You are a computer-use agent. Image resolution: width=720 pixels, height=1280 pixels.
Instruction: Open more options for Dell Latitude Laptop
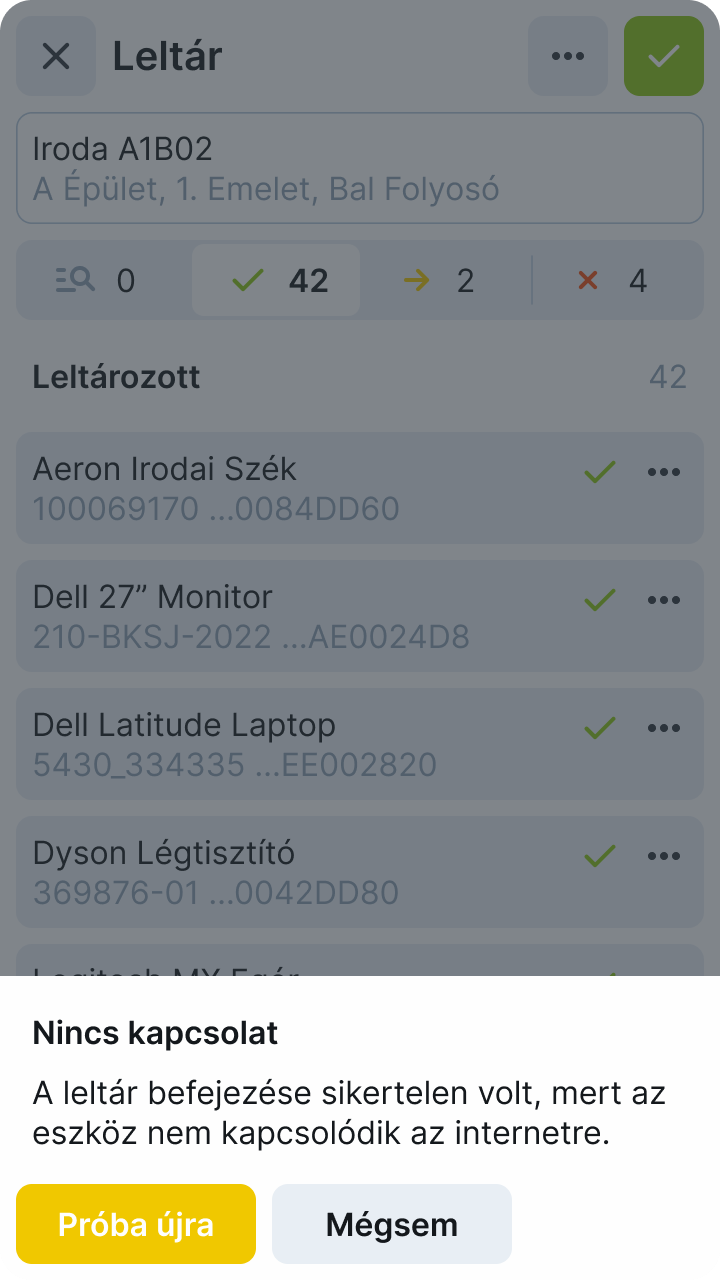664,728
